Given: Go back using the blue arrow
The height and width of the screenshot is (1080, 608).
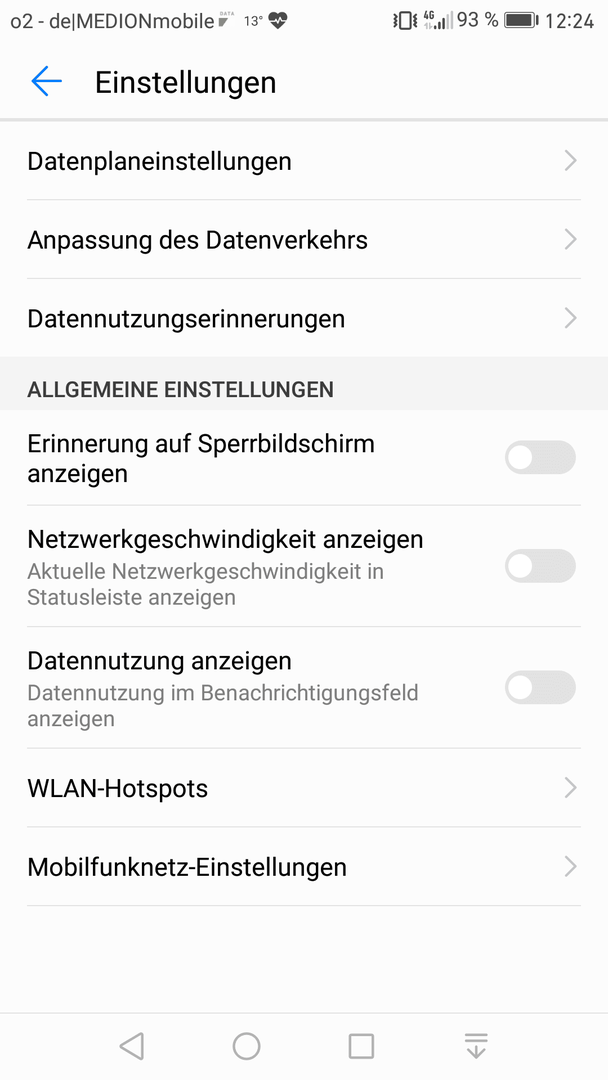Looking at the screenshot, I should [x=46, y=81].
